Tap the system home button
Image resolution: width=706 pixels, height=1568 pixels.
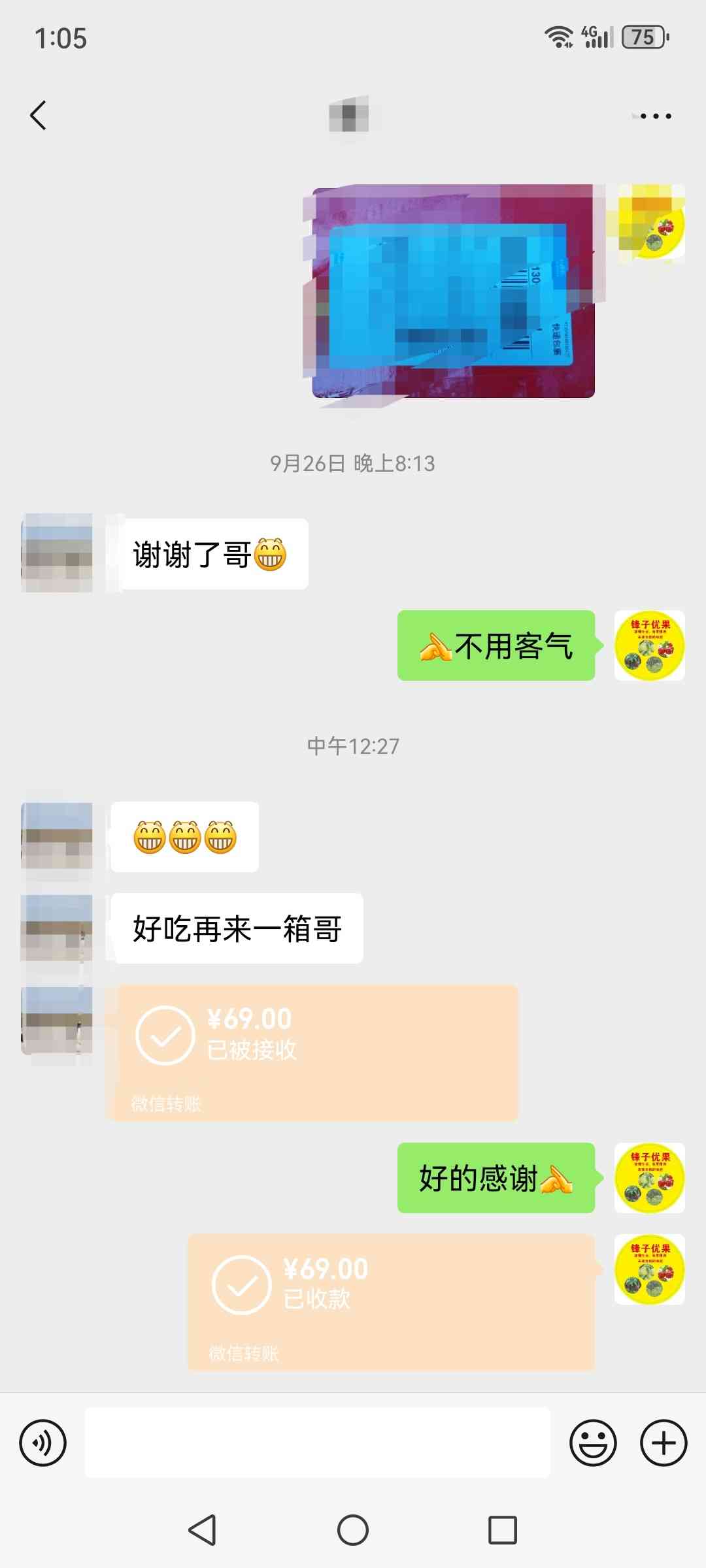(353, 1530)
